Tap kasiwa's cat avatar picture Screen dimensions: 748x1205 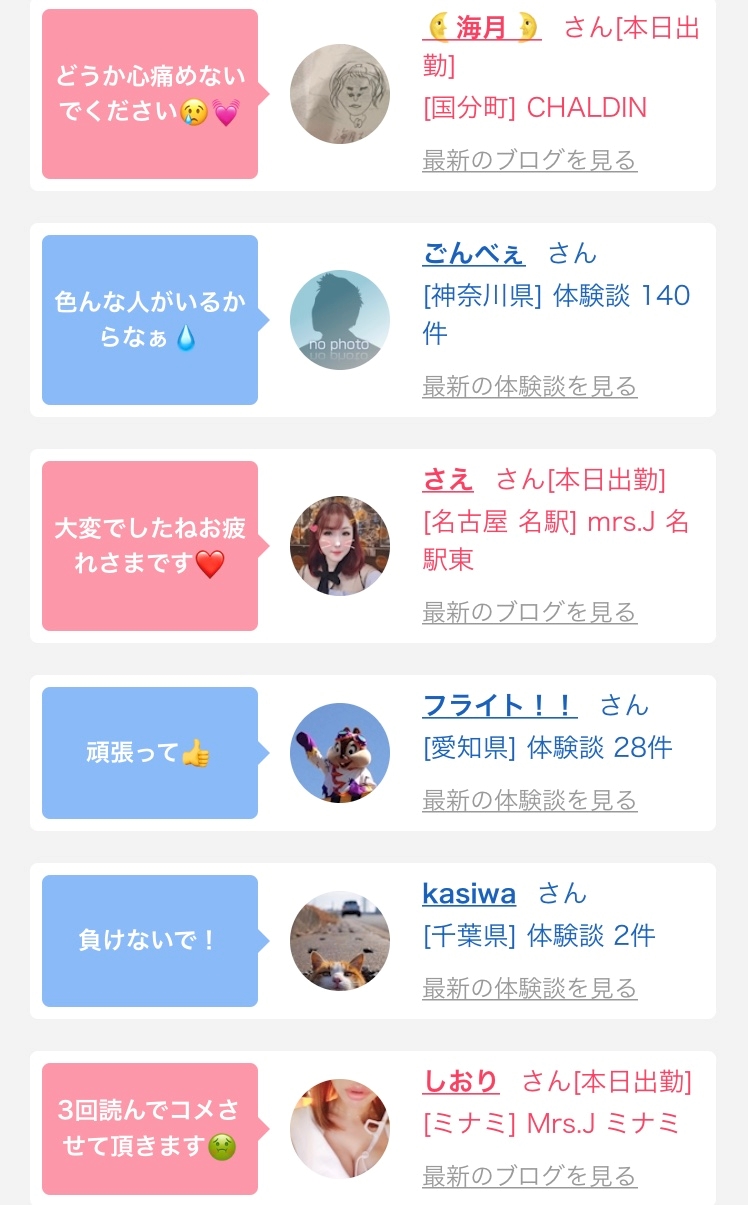pos(340,941)
